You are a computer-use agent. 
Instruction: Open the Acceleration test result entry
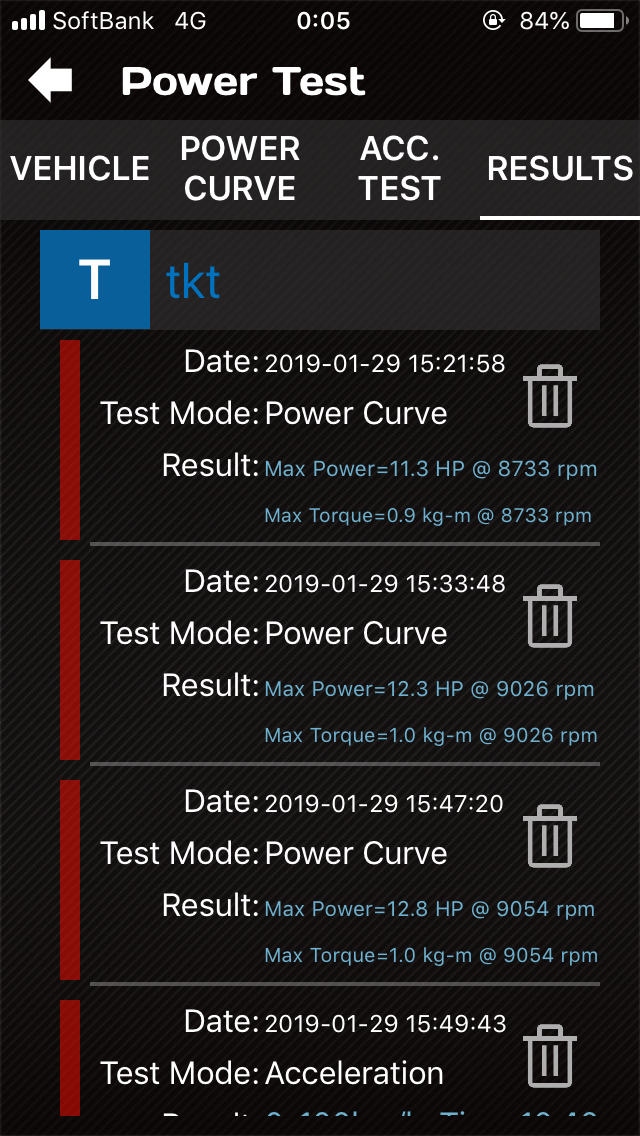point(330,1058)
